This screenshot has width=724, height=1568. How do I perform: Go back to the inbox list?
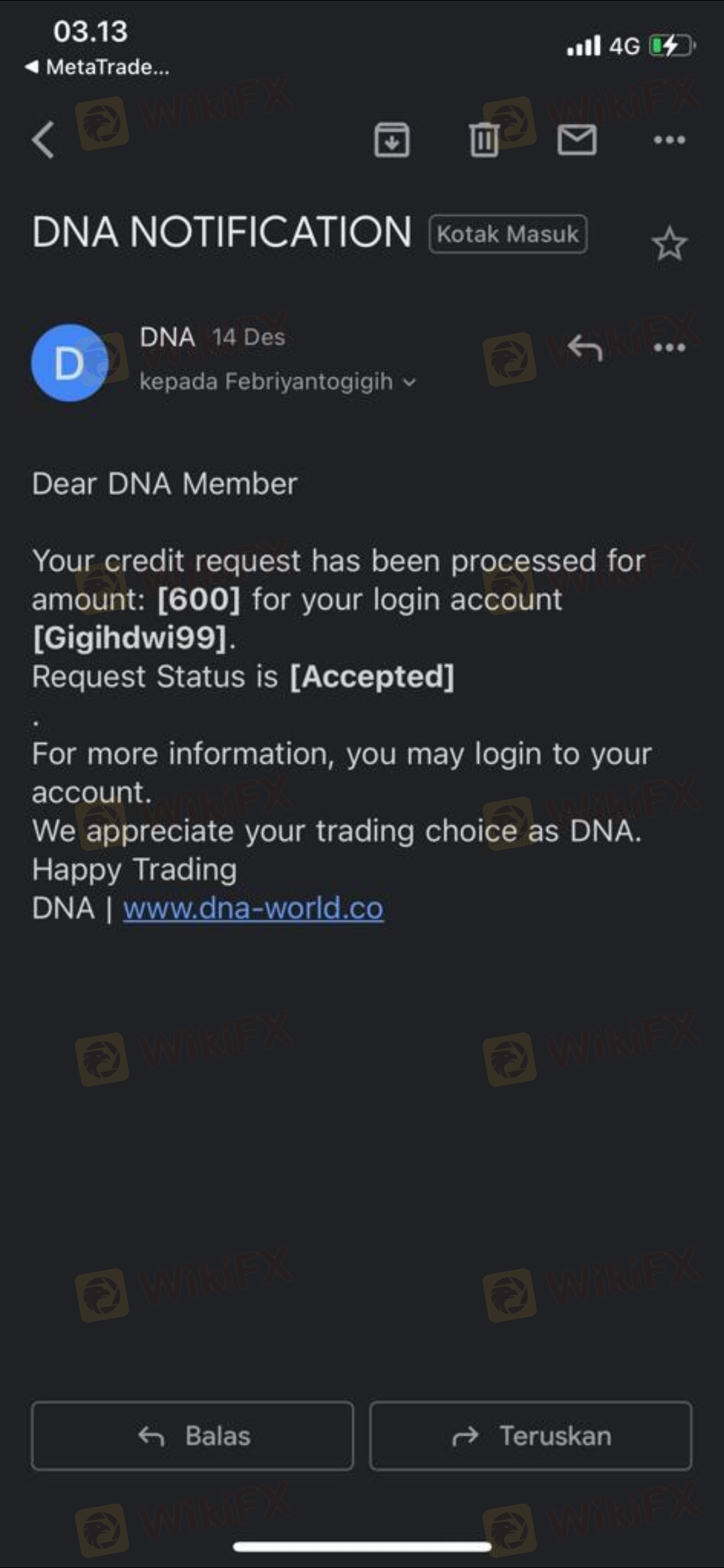coord(44,139)
